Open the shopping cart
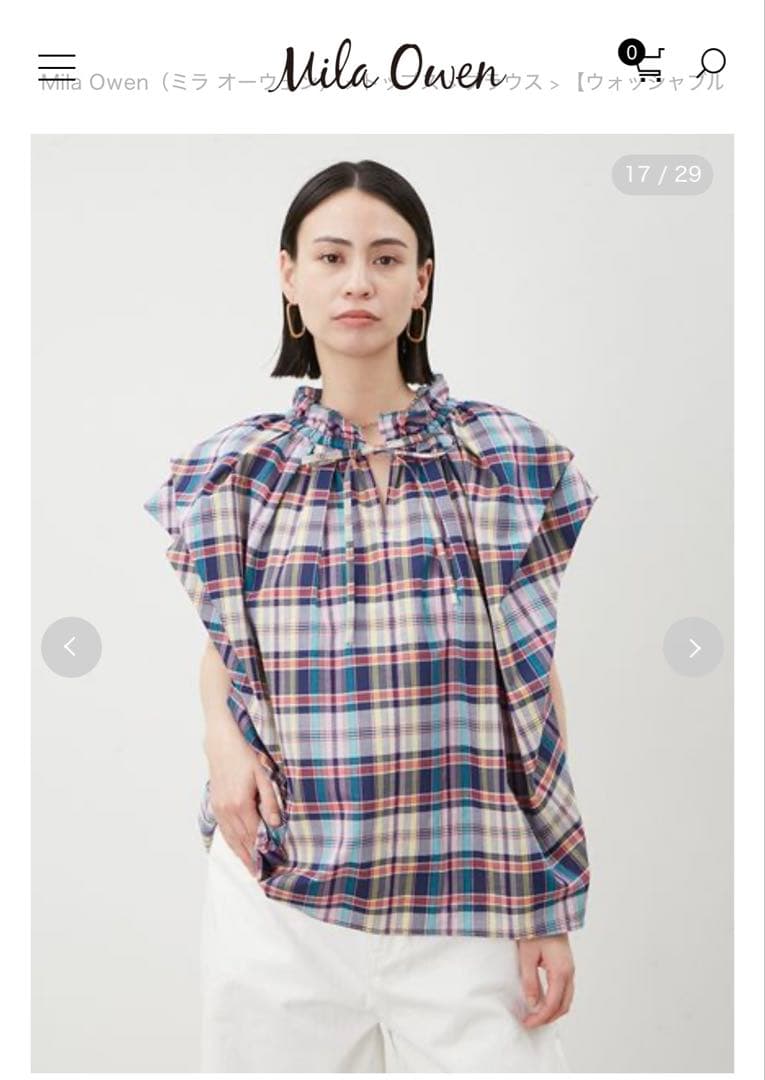This screenshot has height=1080, width=765. 645,63
